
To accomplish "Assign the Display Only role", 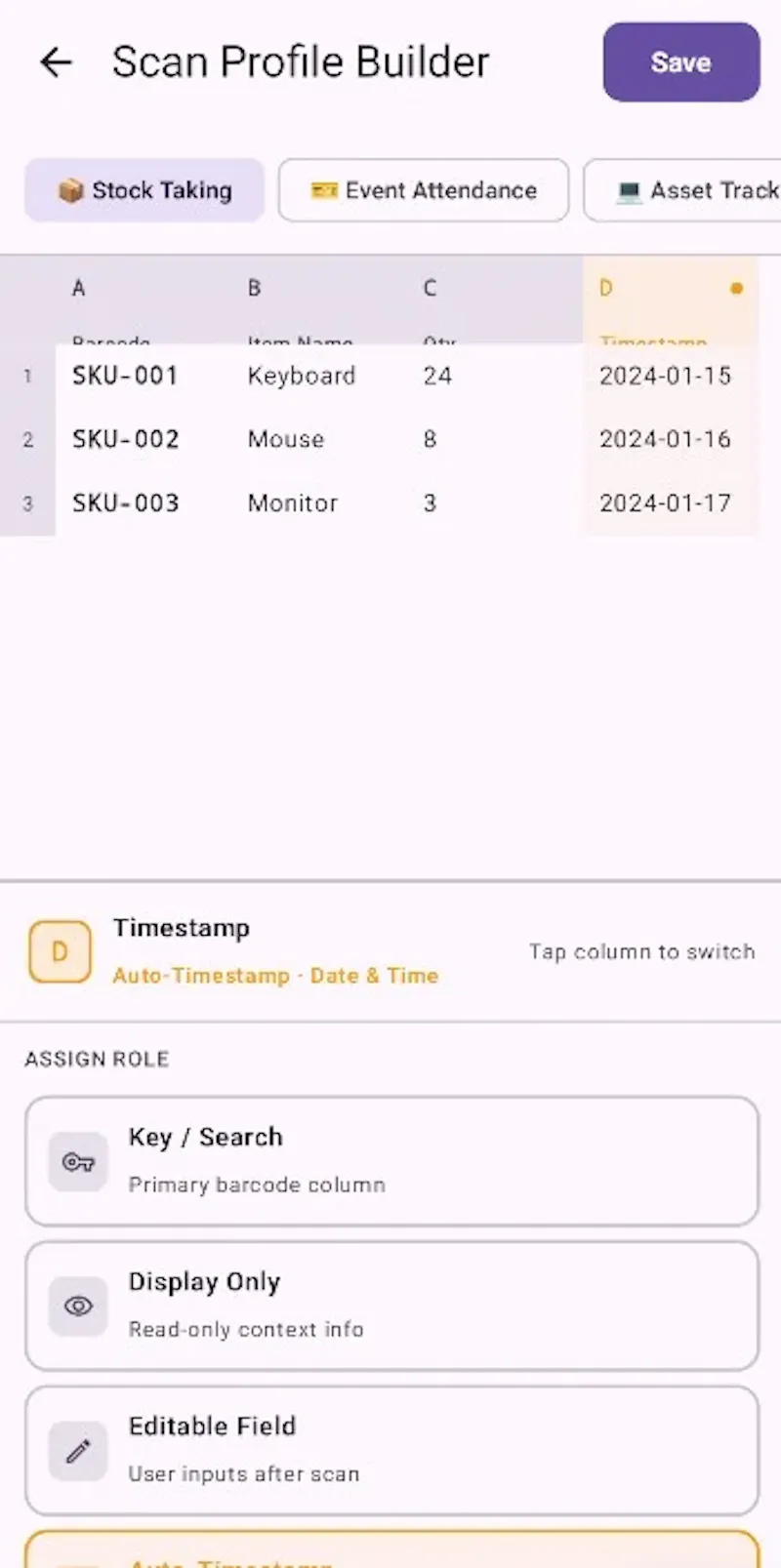I will (x=391, y=1306).
